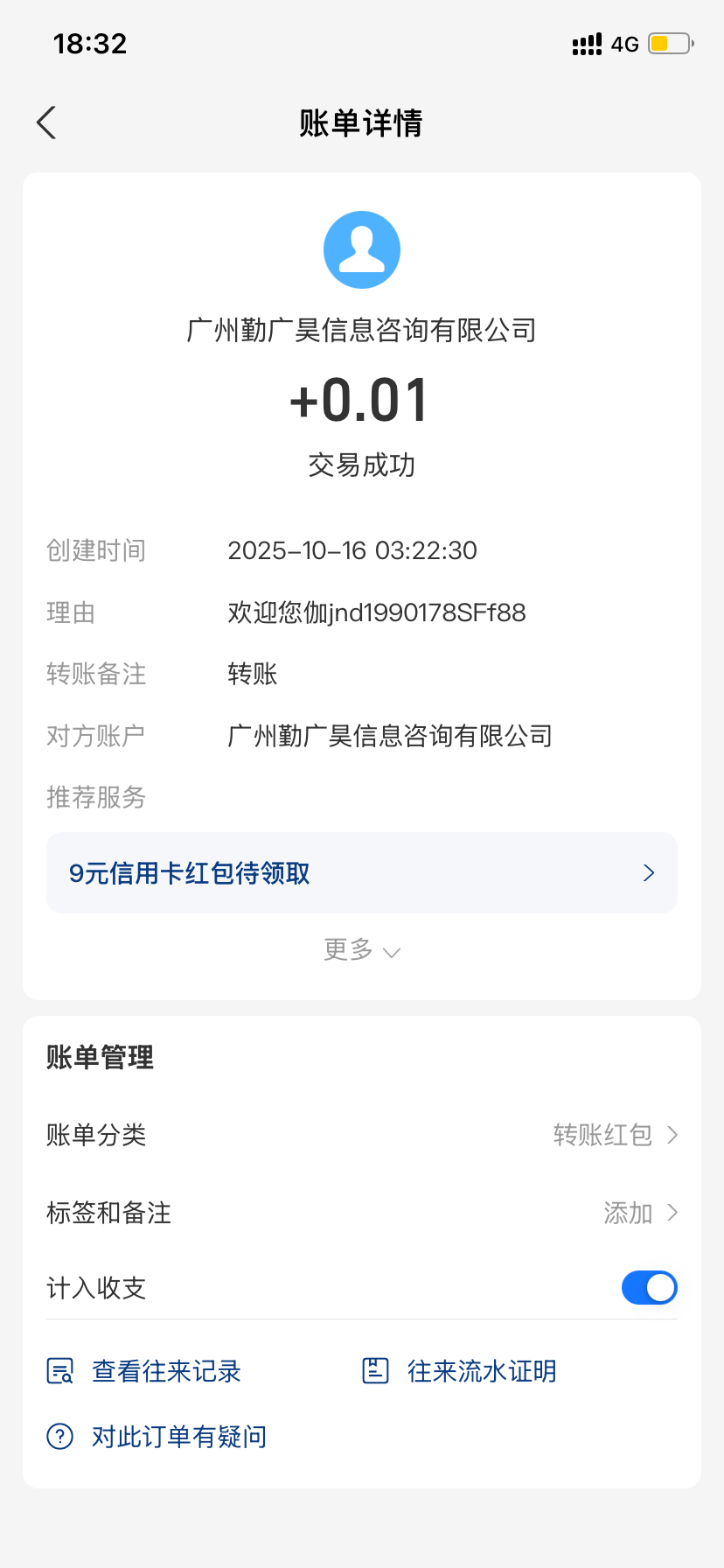Open the payer's profile avatar

[x=362, y=250]
